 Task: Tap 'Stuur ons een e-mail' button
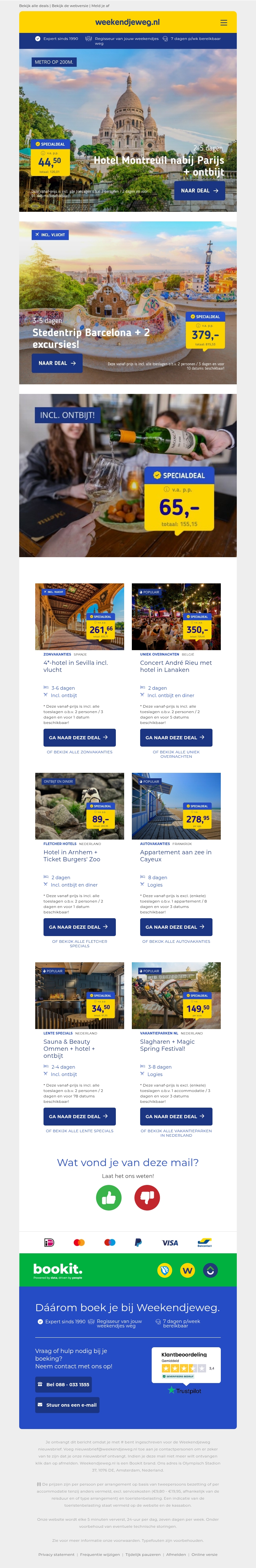(x=67, y=1405)
